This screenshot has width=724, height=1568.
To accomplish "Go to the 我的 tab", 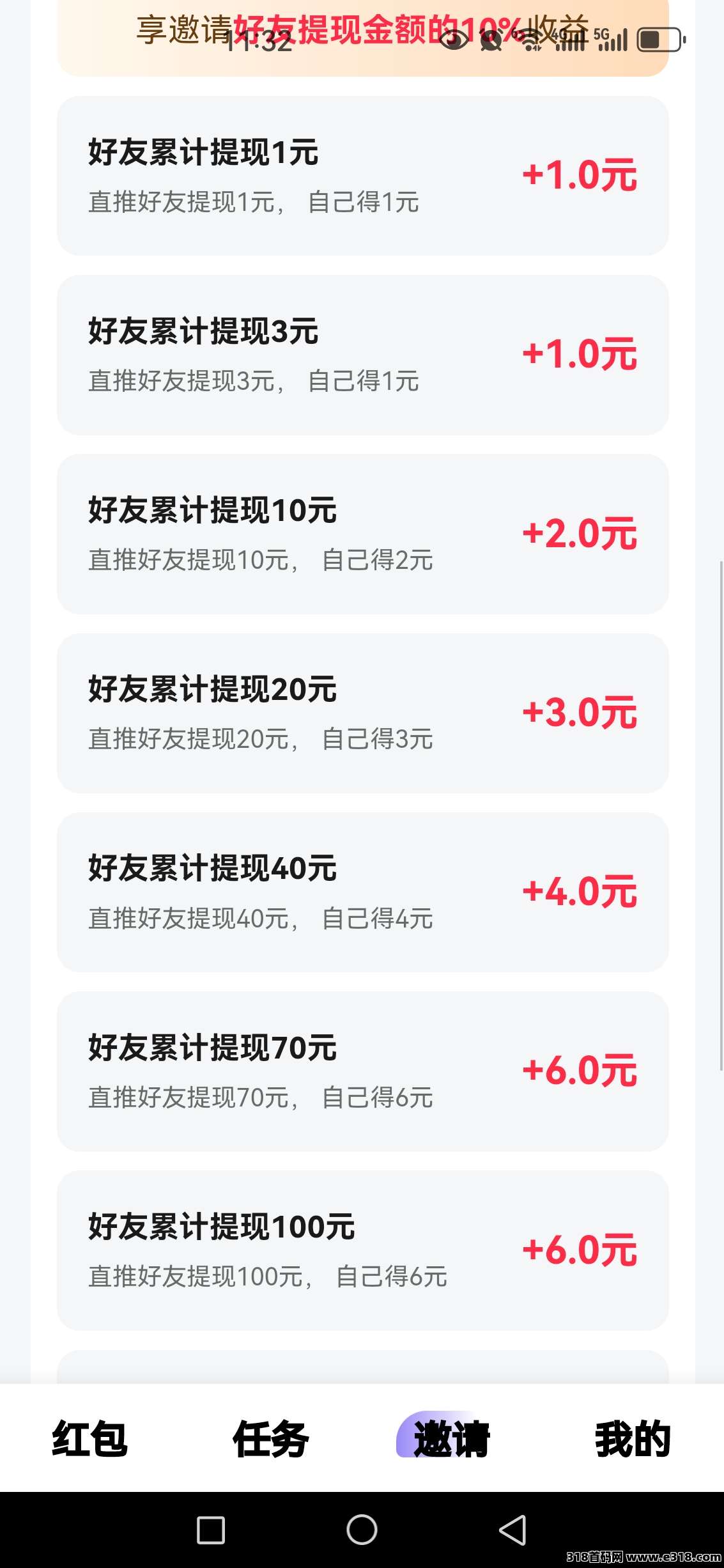I will [x=633, y=1438].
